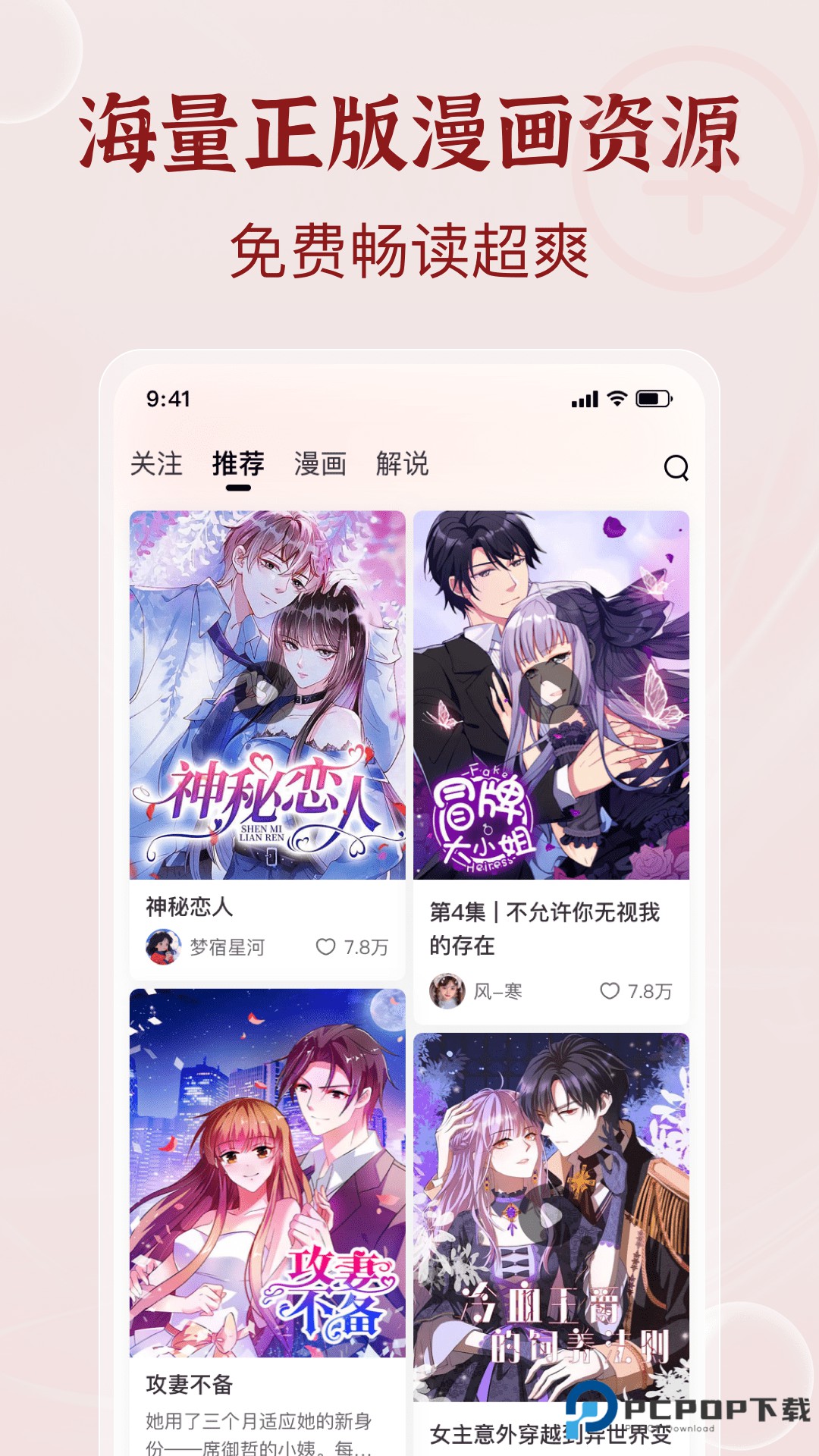The height and width of the screenshot is (1456, 819).
Task: Tap the Wi-Fi icon in status bar
Action: 618,397
